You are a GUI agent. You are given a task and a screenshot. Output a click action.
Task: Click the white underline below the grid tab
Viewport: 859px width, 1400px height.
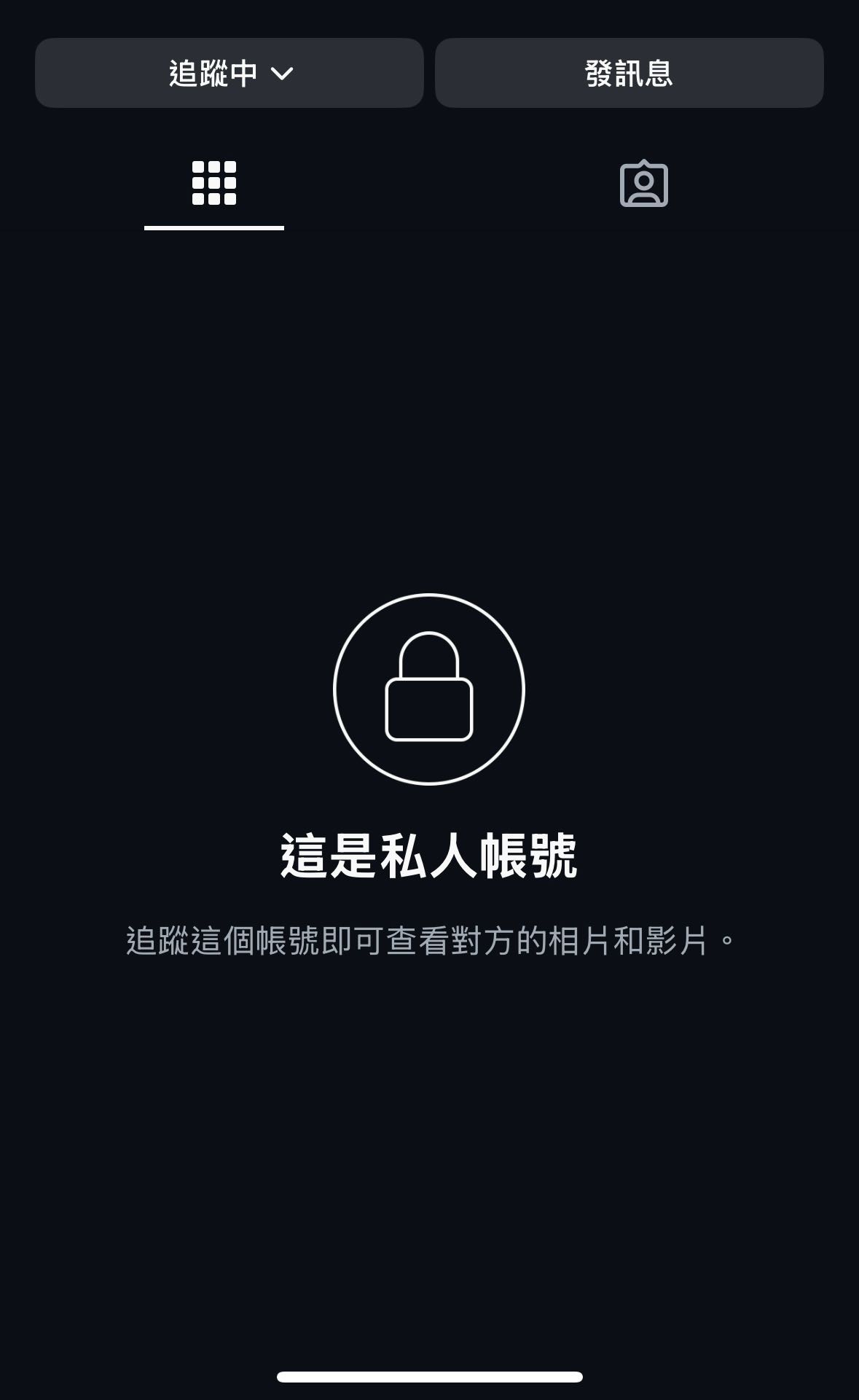click(x=214, y=228)
